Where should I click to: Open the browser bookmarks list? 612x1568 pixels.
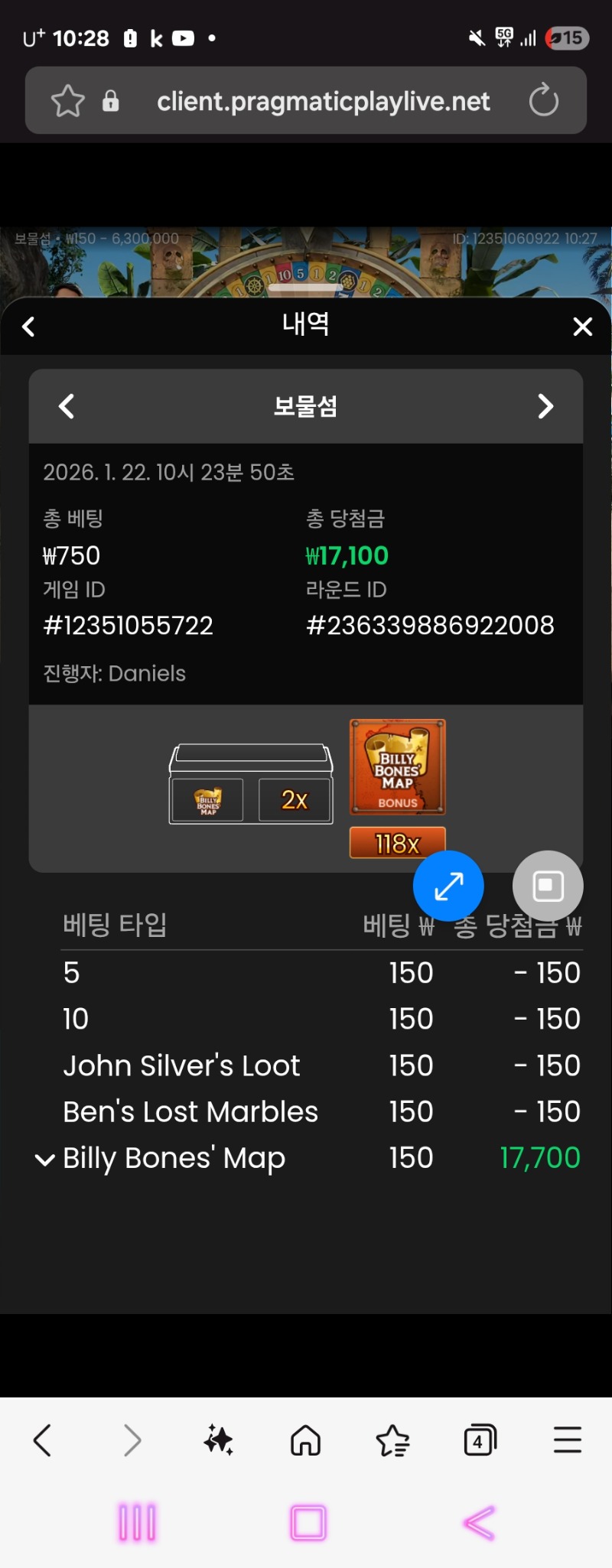point(392,1440)
